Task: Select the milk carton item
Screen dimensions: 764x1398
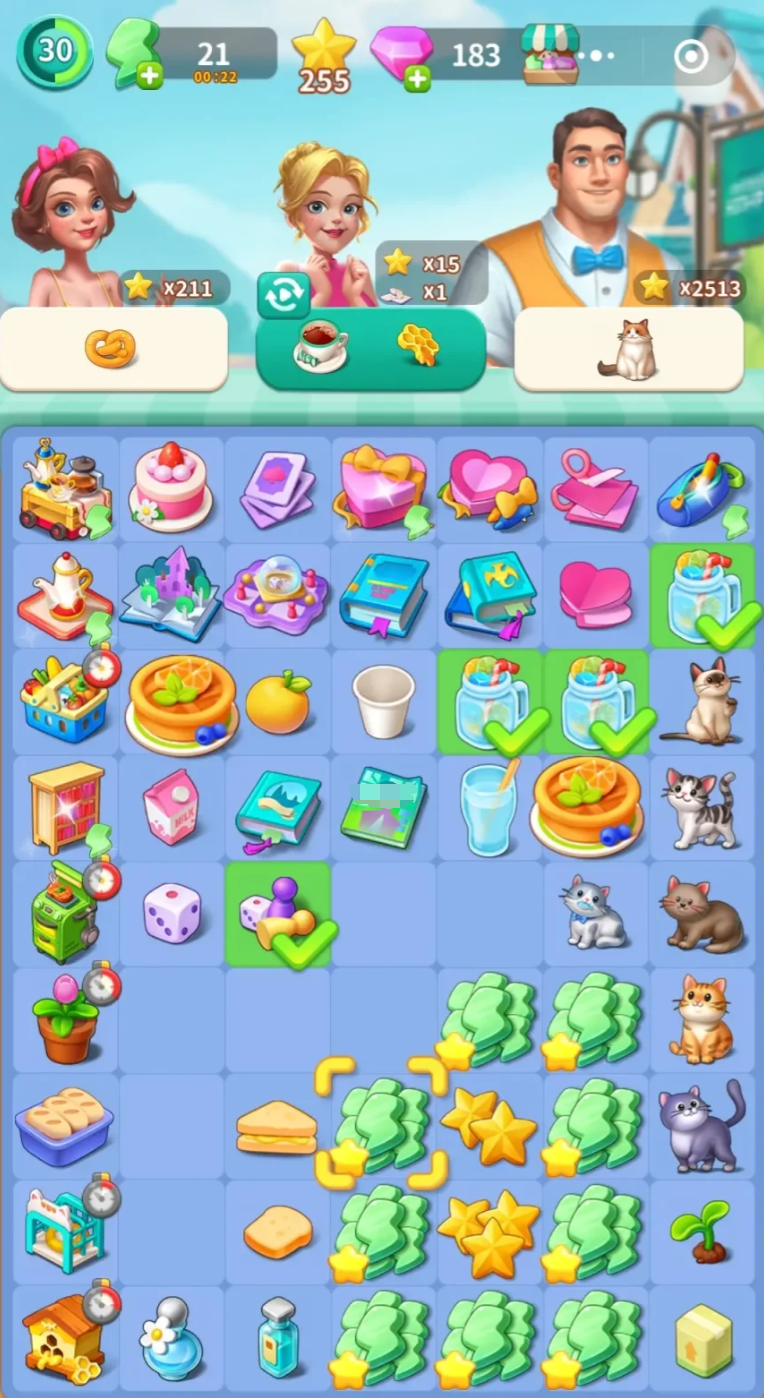Action: click(172, 808)
